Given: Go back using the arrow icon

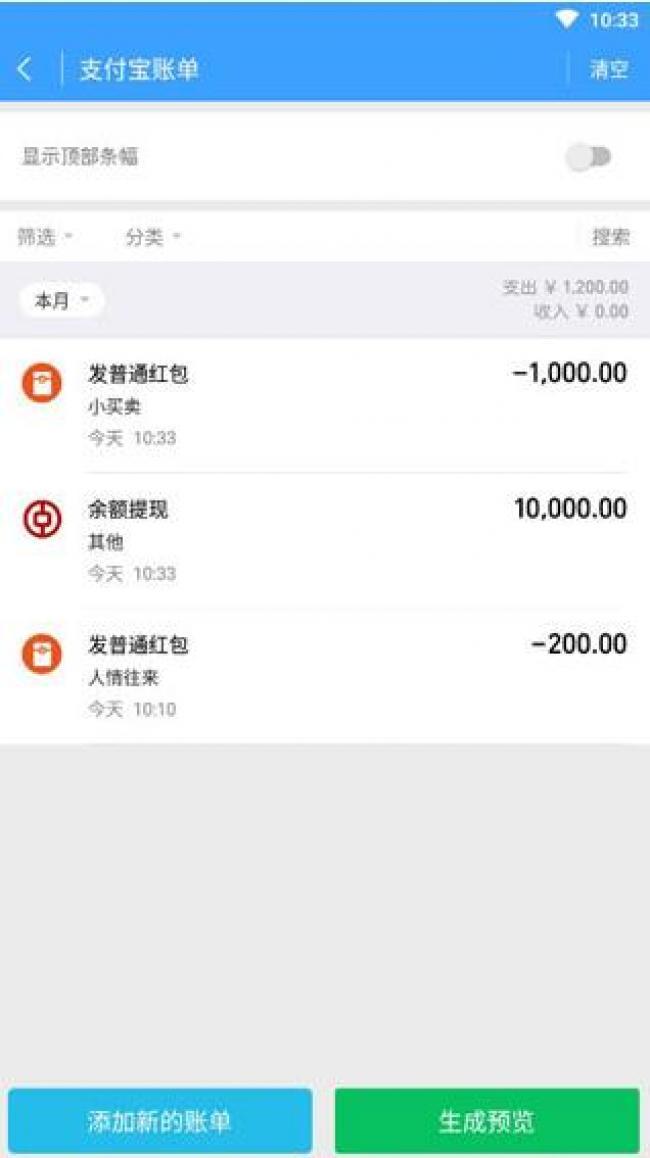Looking at the screenshot, I should (25, 69).
